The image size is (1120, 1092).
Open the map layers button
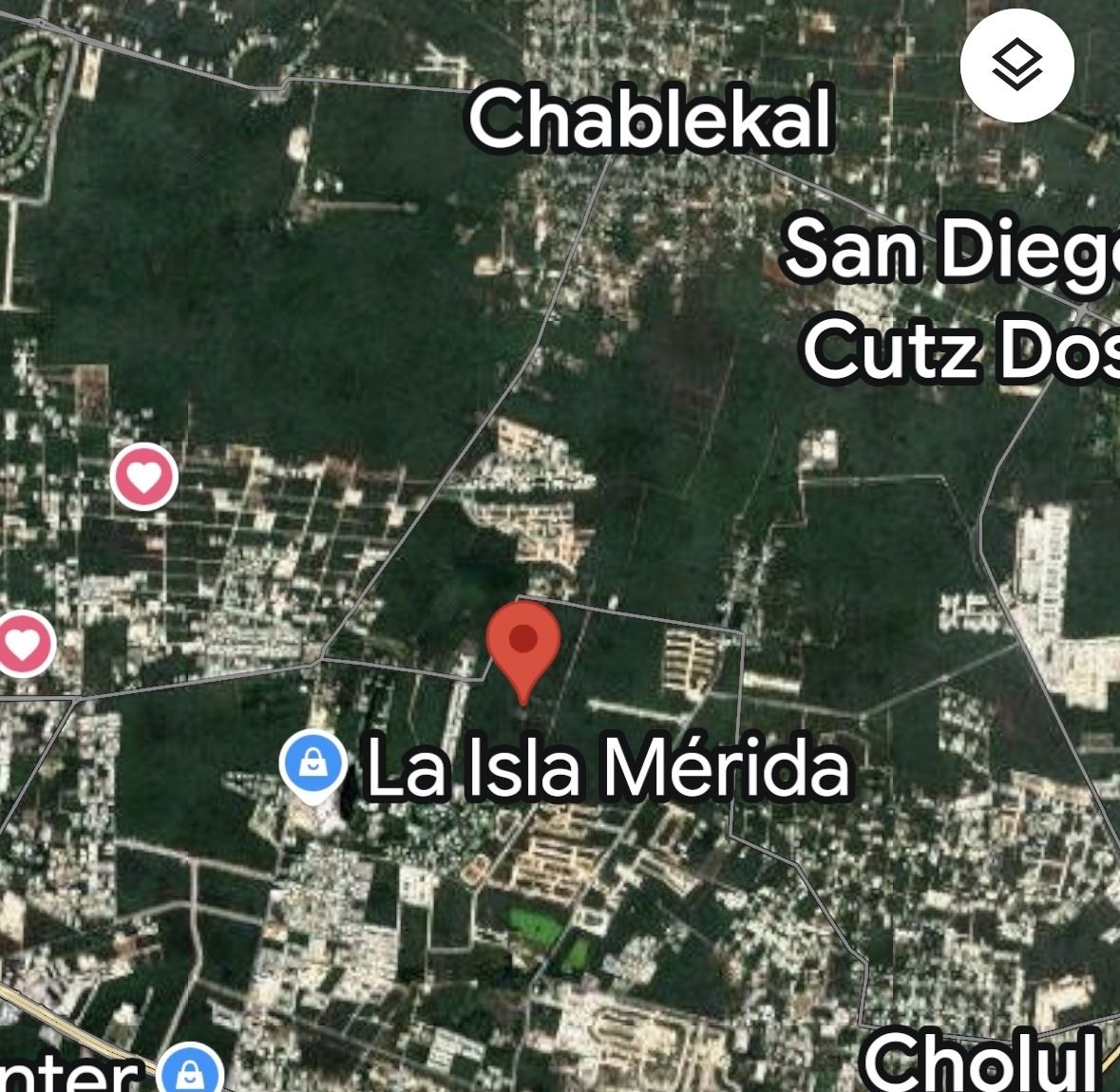[1016, 66]
